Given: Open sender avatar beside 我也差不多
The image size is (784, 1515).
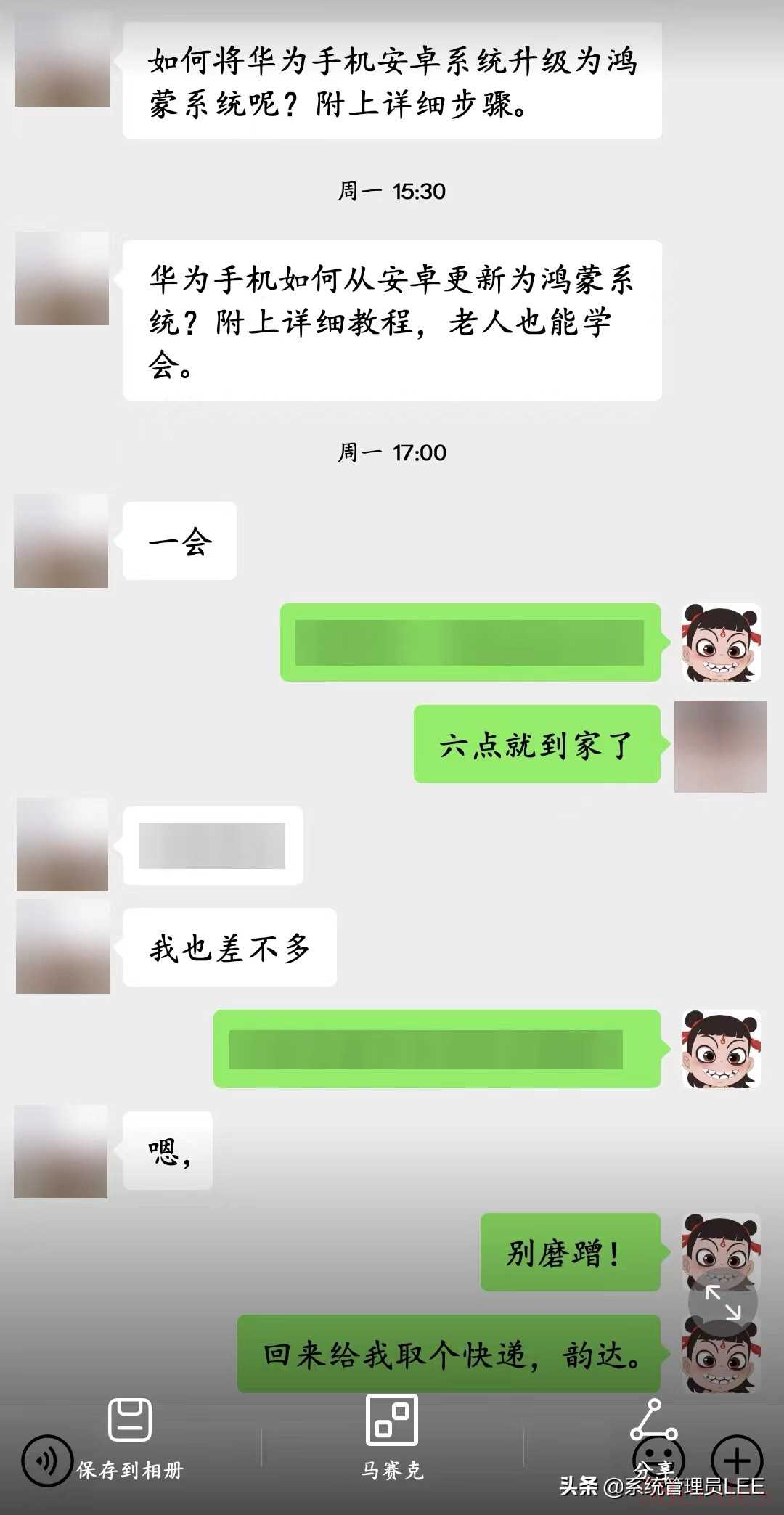Looking at the screenshot, I should click(62, 947).
